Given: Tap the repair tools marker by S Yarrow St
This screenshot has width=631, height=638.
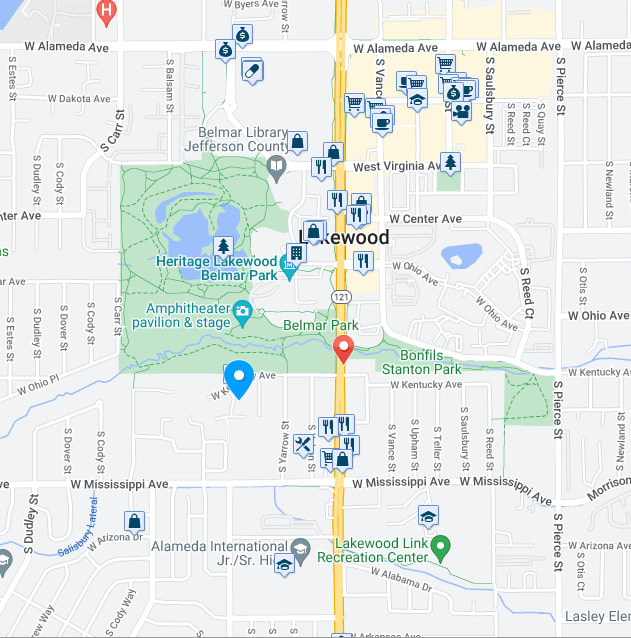Looking at the screenshot, I should (304, 445).
